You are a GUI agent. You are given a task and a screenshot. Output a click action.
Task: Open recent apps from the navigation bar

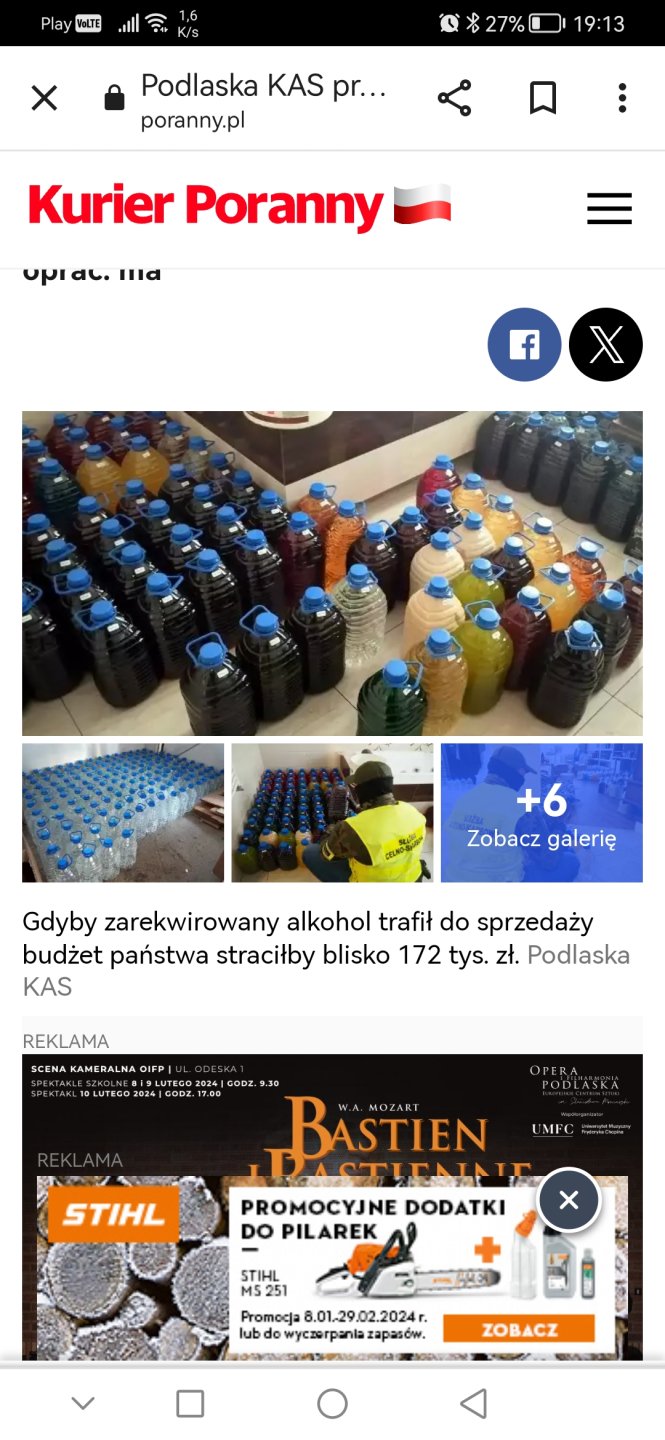[x=190, y=1403]
